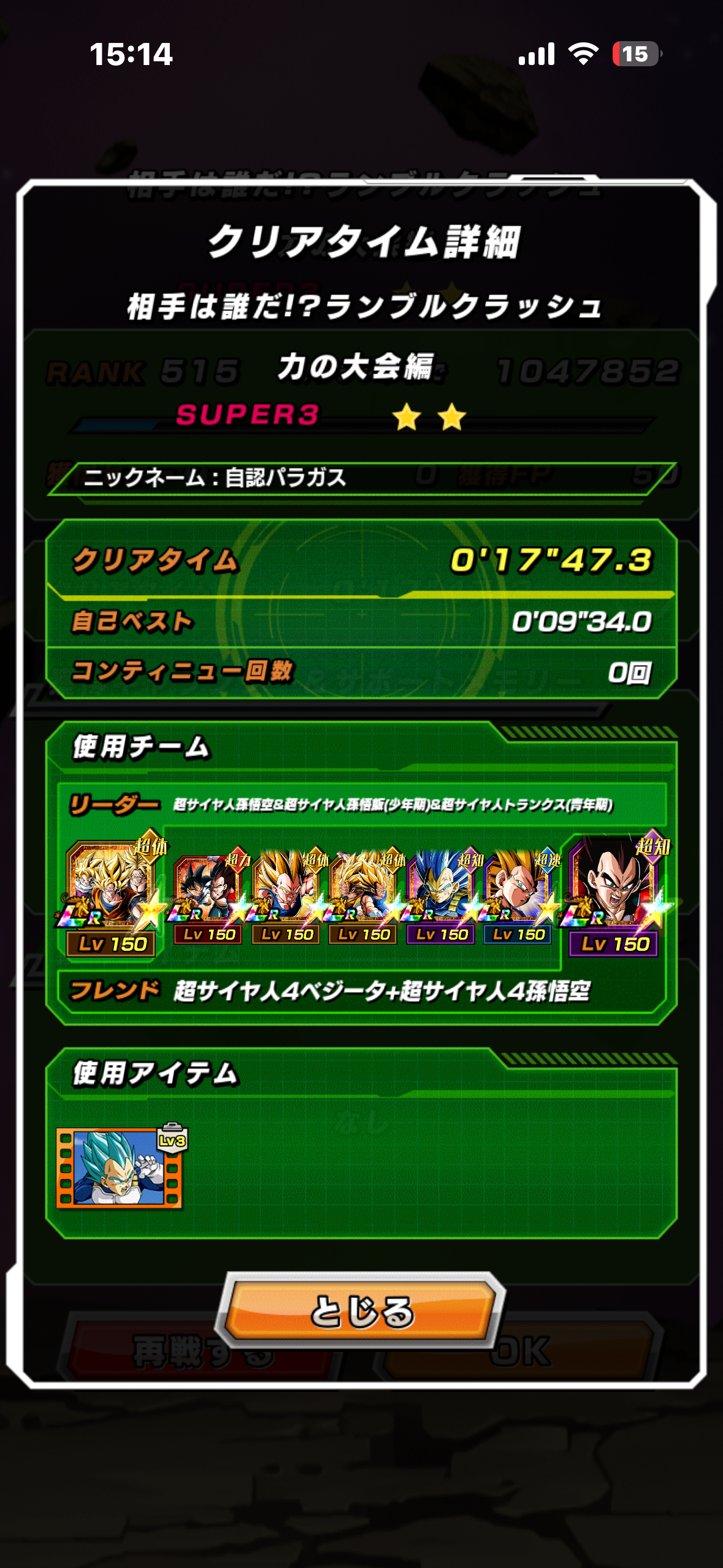Image resolution: width=723 pixels, height=1568 pixels.
Task: Close the clear time details dialog
Action: point(362,1312)
